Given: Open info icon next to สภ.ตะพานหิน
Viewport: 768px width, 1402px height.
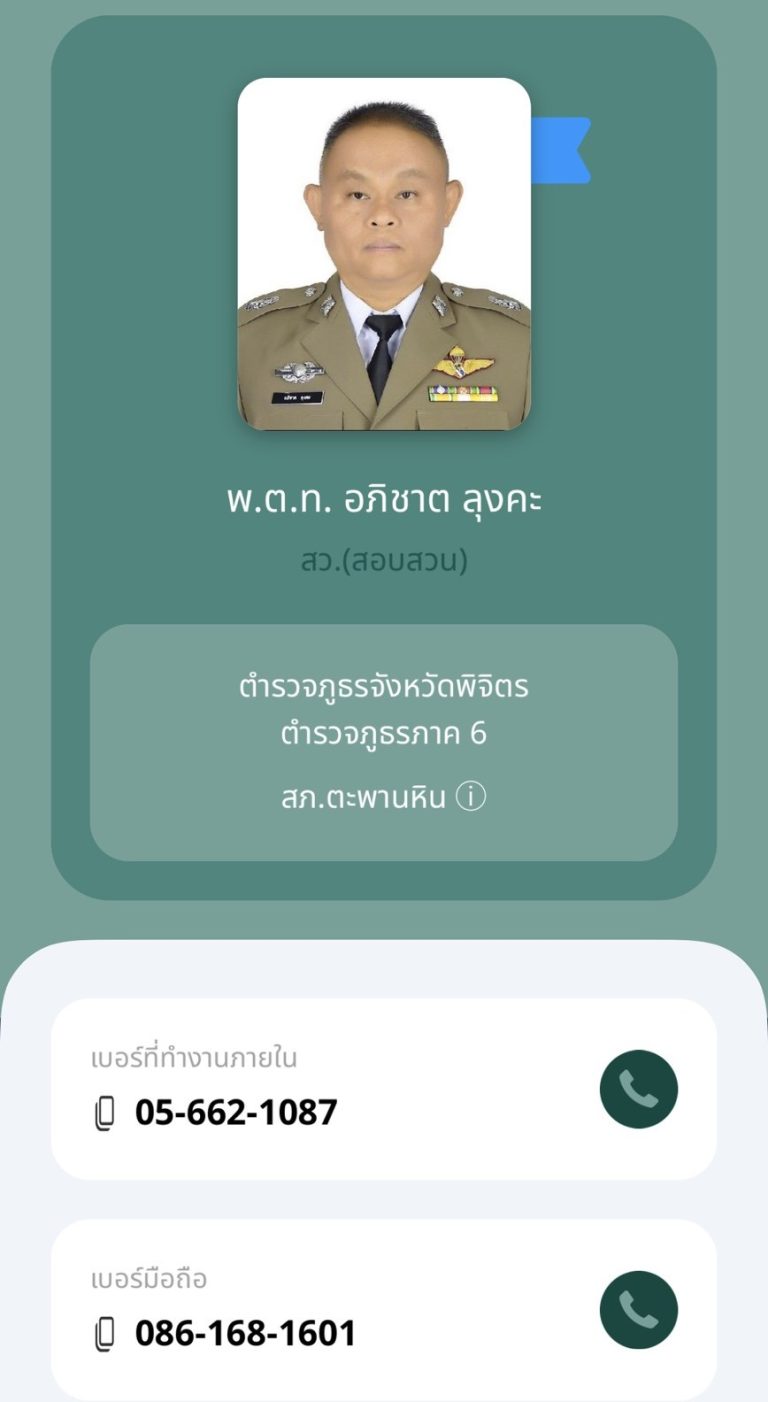Looking at the screenshot, I should point(471,798).
